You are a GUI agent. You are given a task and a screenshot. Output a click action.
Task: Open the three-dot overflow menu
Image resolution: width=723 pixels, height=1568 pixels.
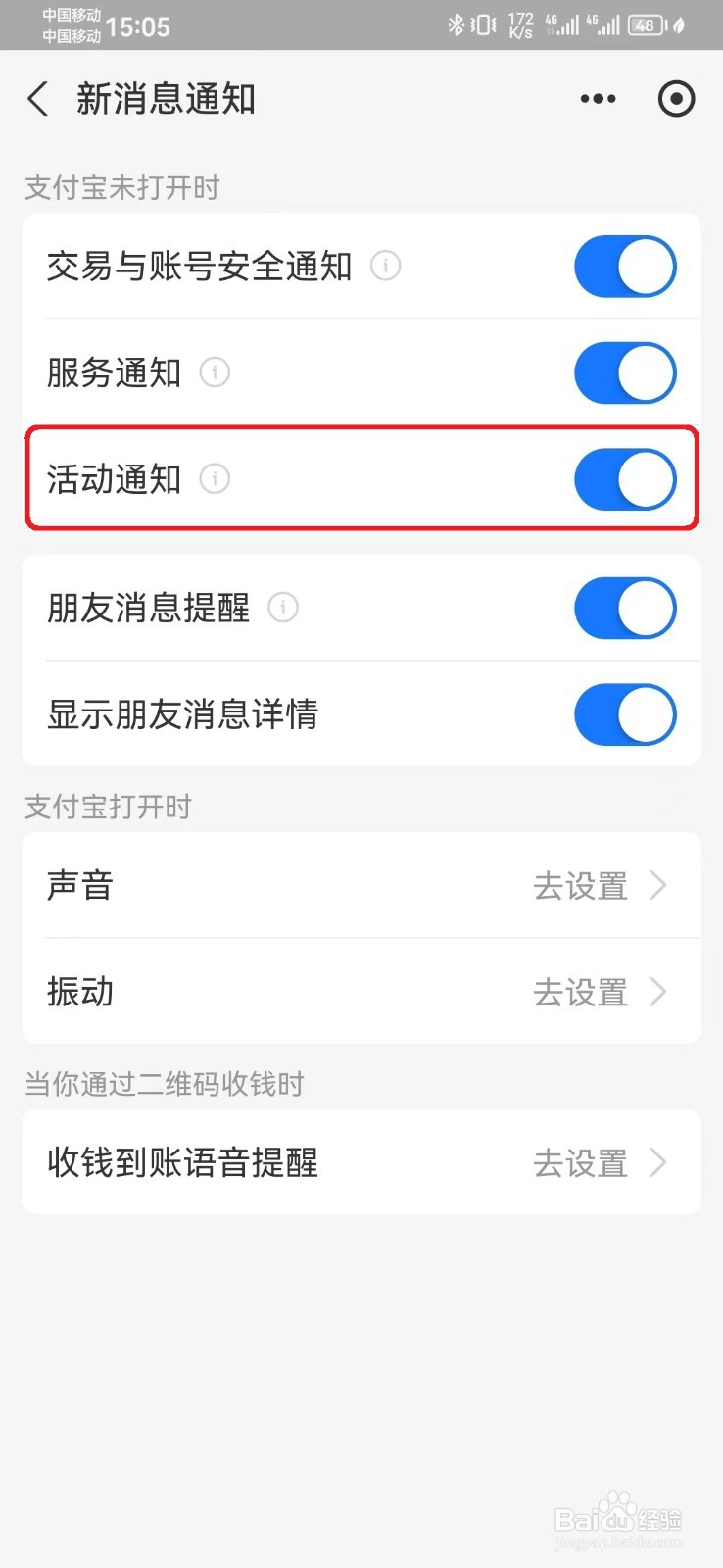point(598,99)
